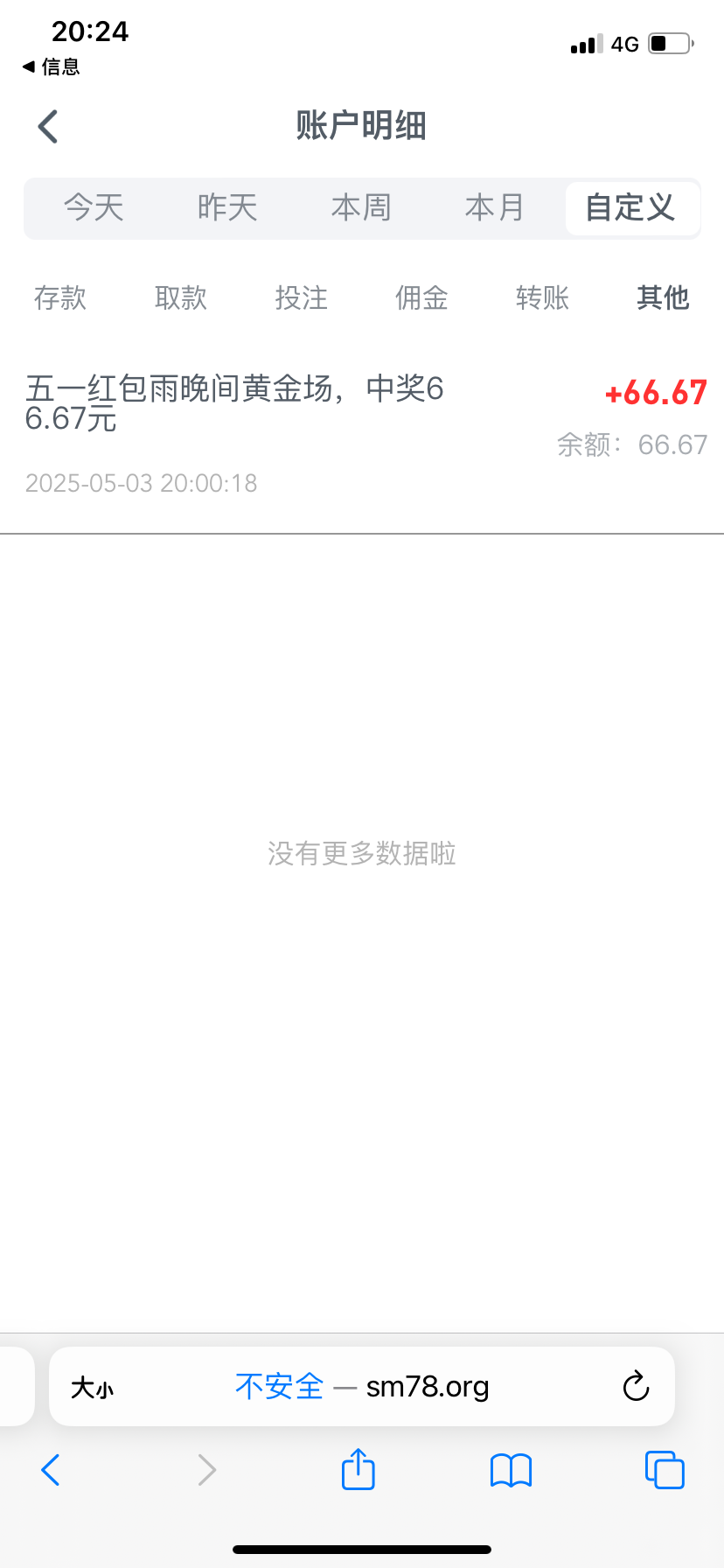This screenshot has height=1568, width=724.
Task: Reload the page
Action: 636,1387
